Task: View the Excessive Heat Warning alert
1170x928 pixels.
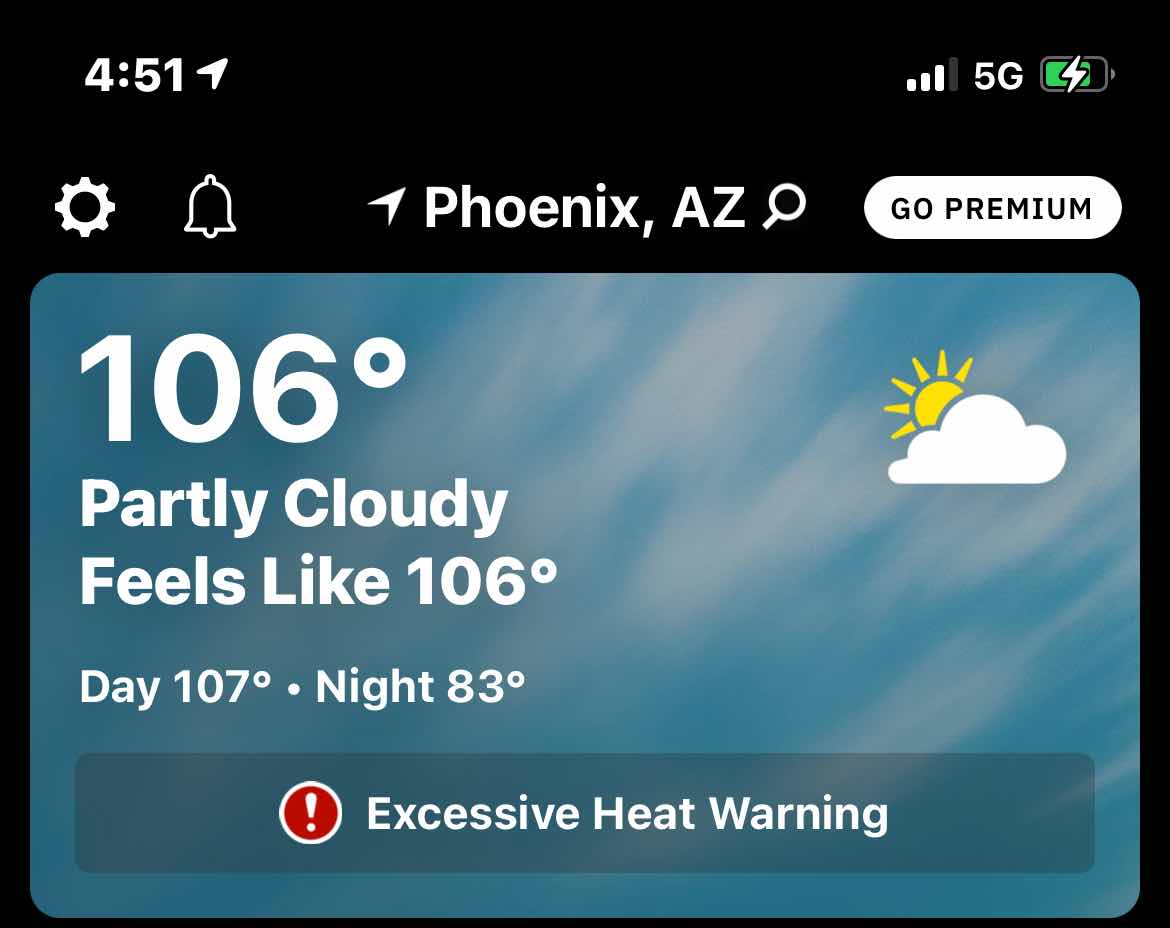Action: click(585, 813)
